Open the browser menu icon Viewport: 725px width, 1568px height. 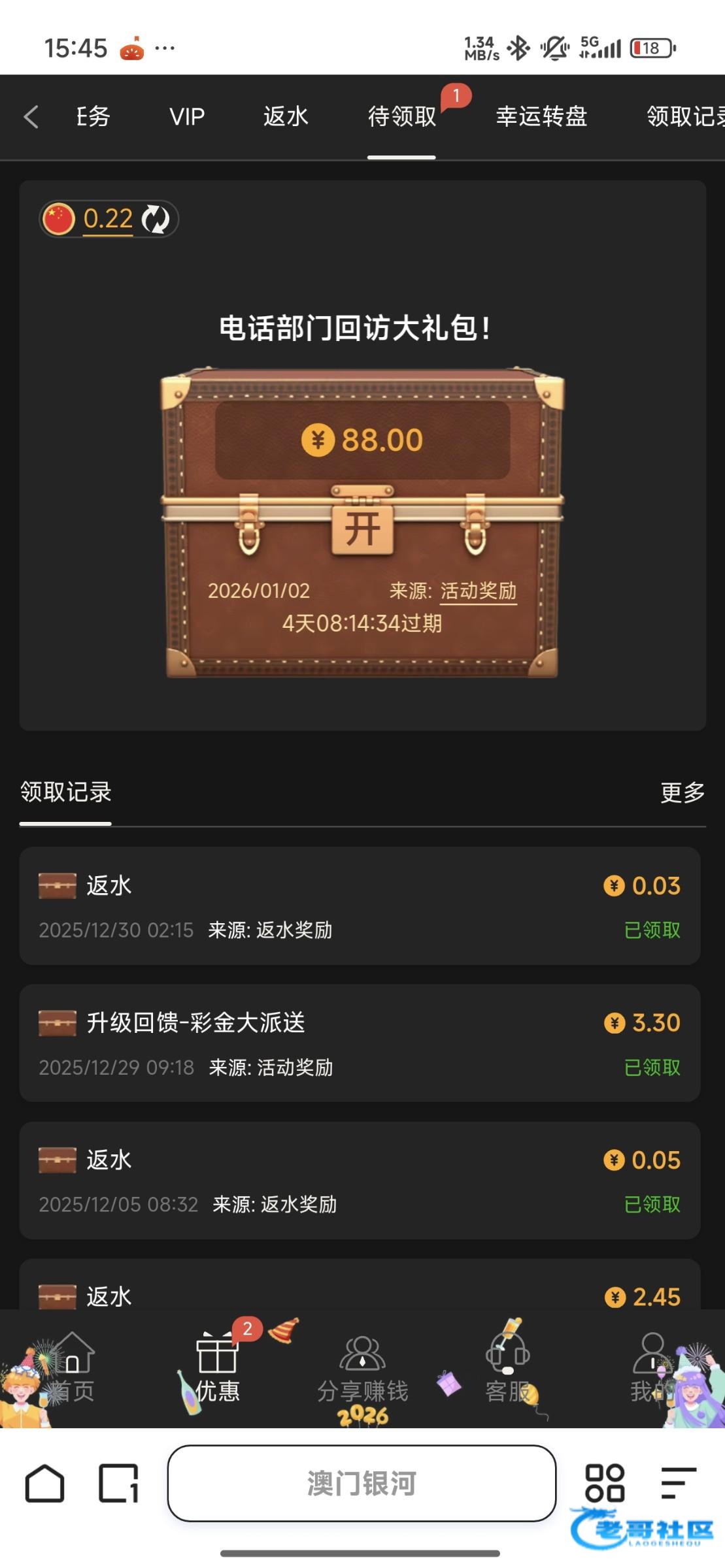pos(678,1483)
